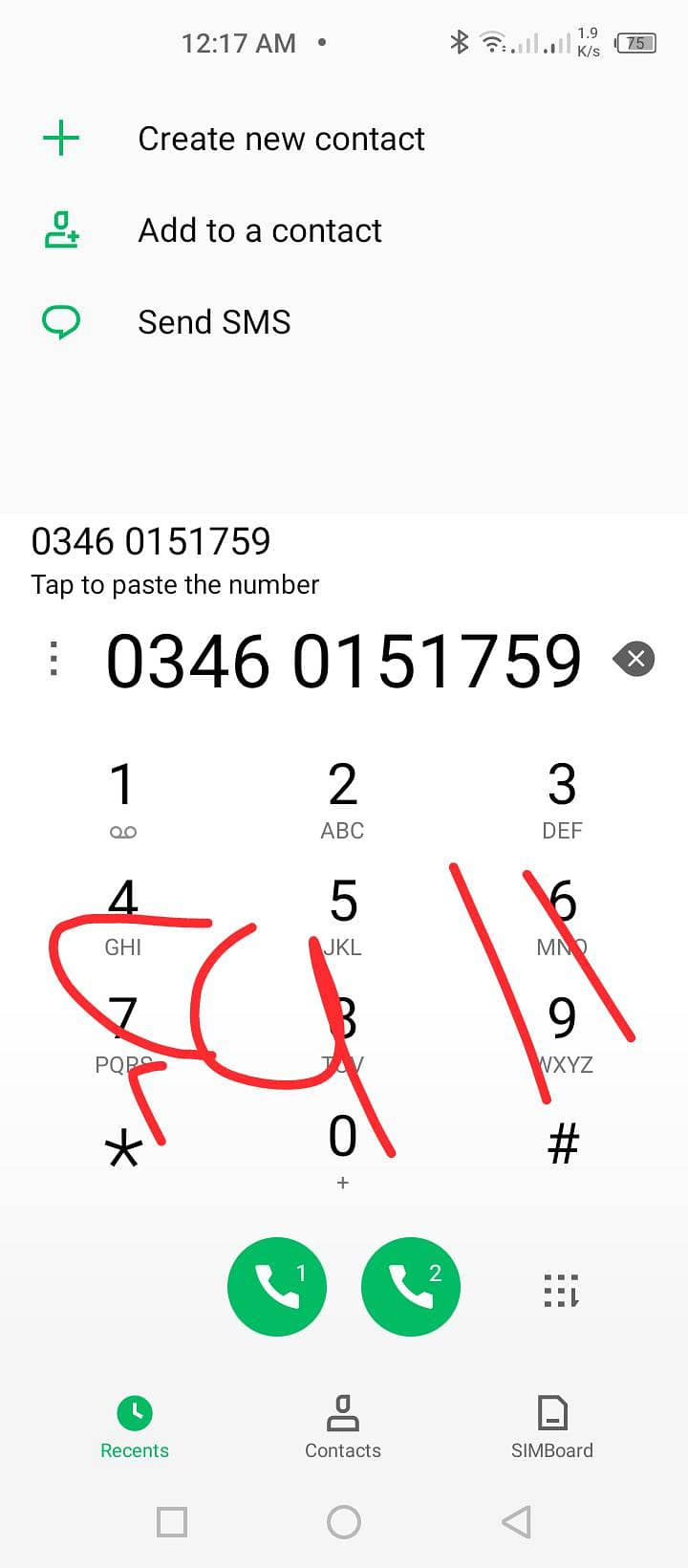This screenshot has width=688, height=1568.
Task: Enter the hash symbol key
Action: pyautogui.click(x=562, y=1144)
